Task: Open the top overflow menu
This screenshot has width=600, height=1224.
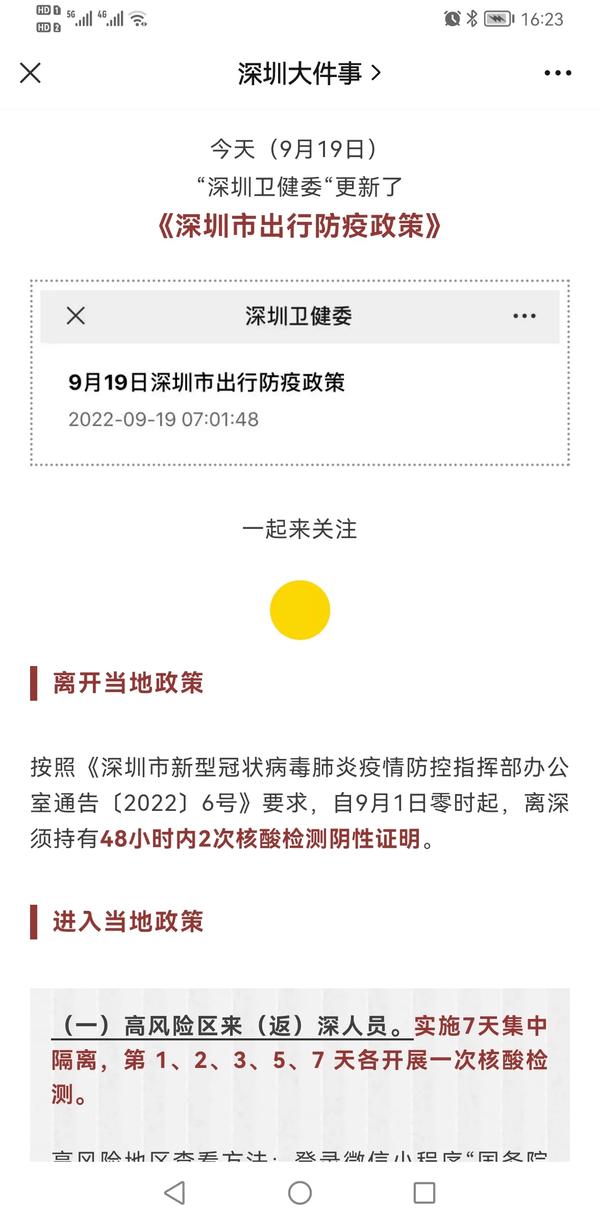Action: tap(557, 73)
